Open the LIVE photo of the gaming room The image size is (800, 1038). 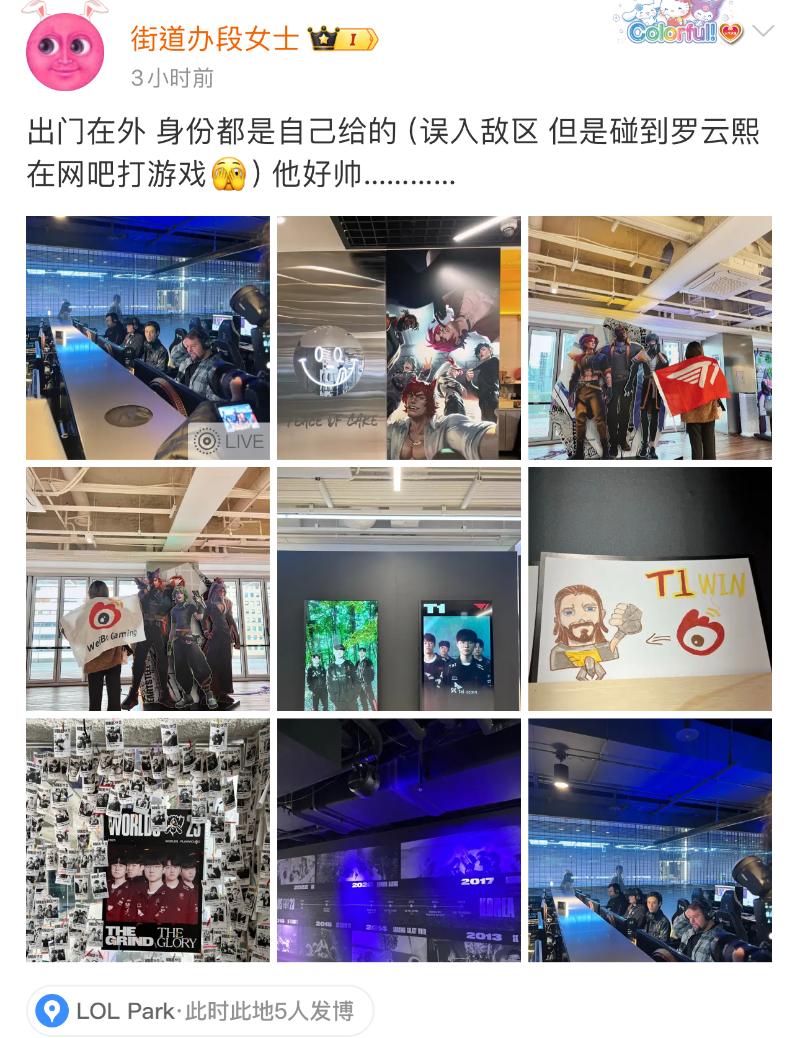[x=148, y=338]
